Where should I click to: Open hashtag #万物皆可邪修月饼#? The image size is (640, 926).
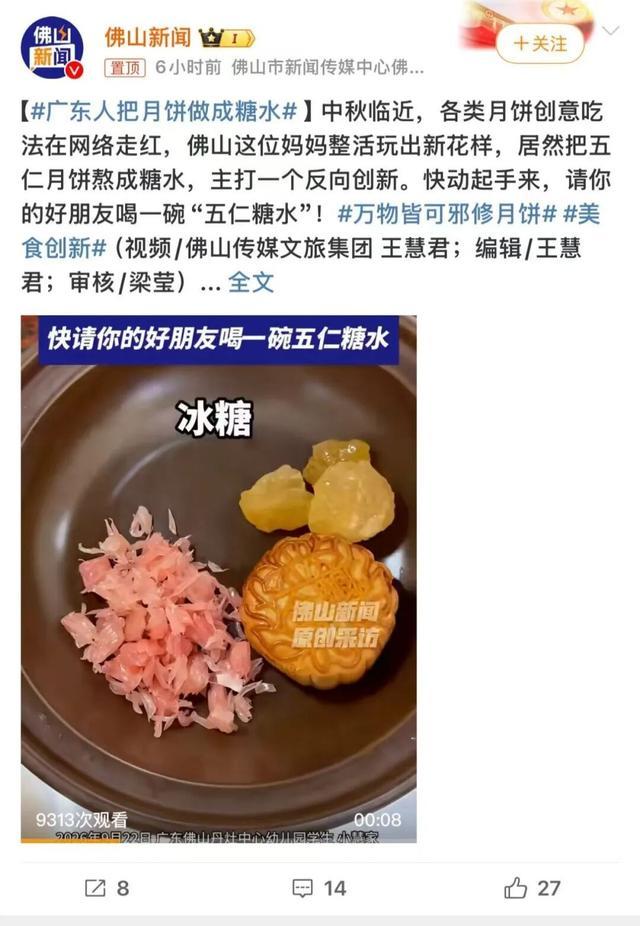tap(447, 214)
